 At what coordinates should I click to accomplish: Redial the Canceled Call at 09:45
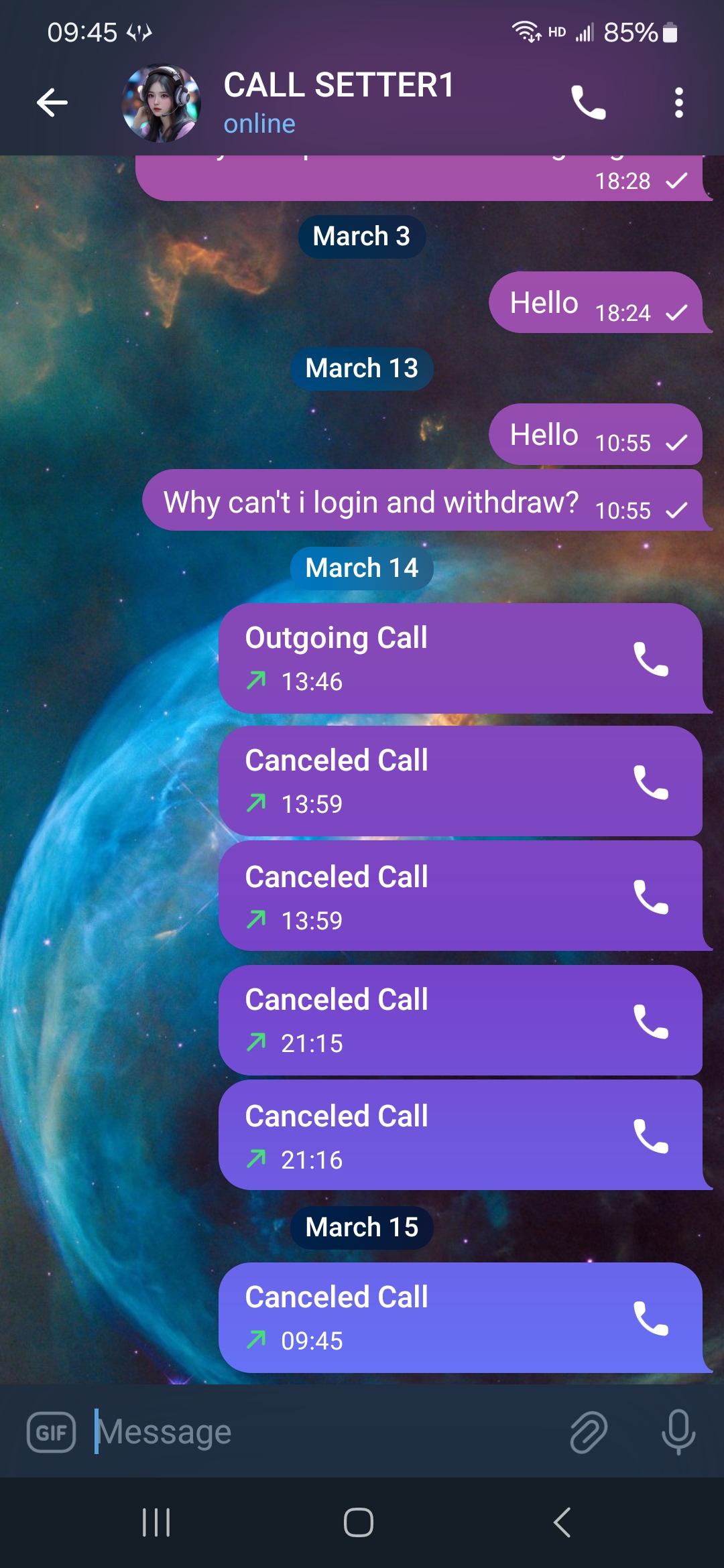650,1319
